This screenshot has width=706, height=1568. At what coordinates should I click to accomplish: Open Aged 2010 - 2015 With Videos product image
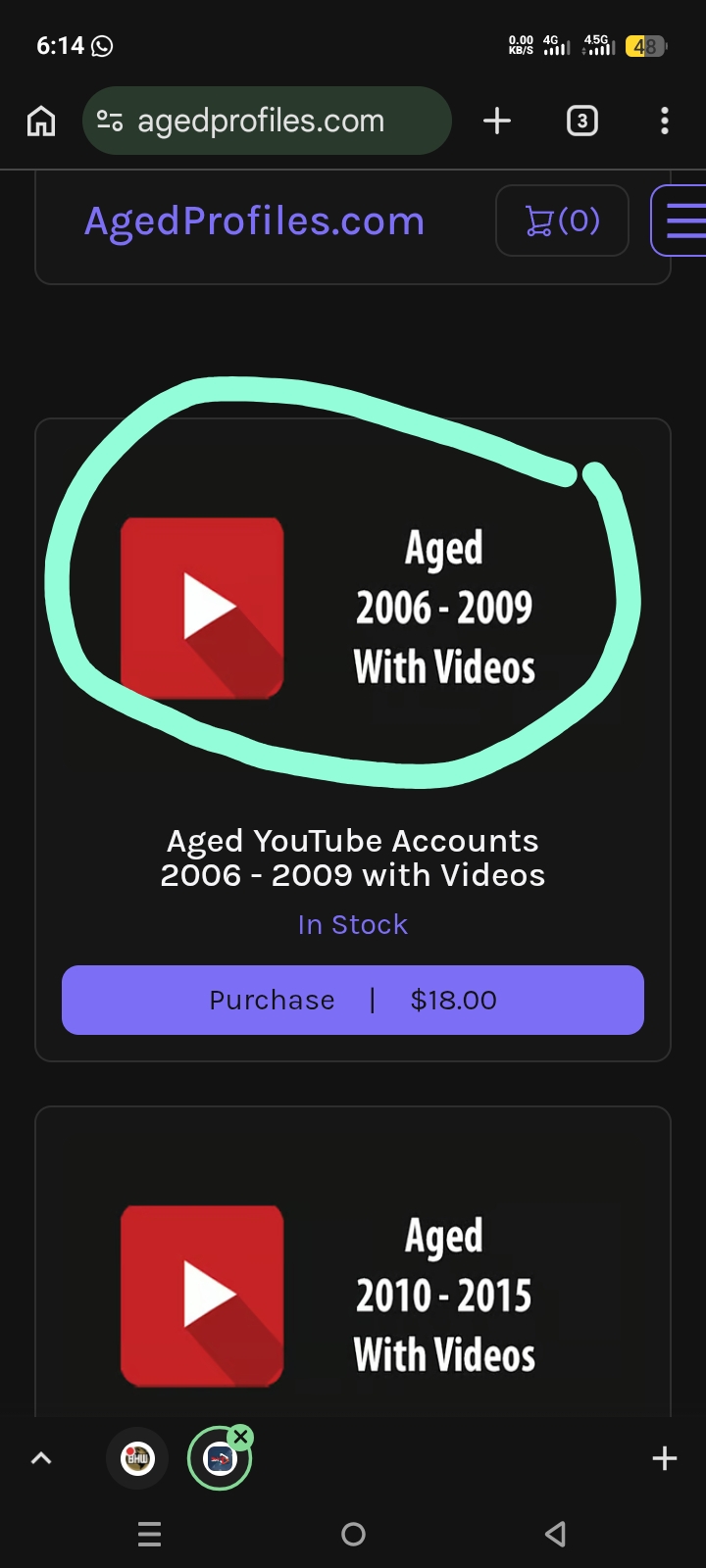(353, 1296)
